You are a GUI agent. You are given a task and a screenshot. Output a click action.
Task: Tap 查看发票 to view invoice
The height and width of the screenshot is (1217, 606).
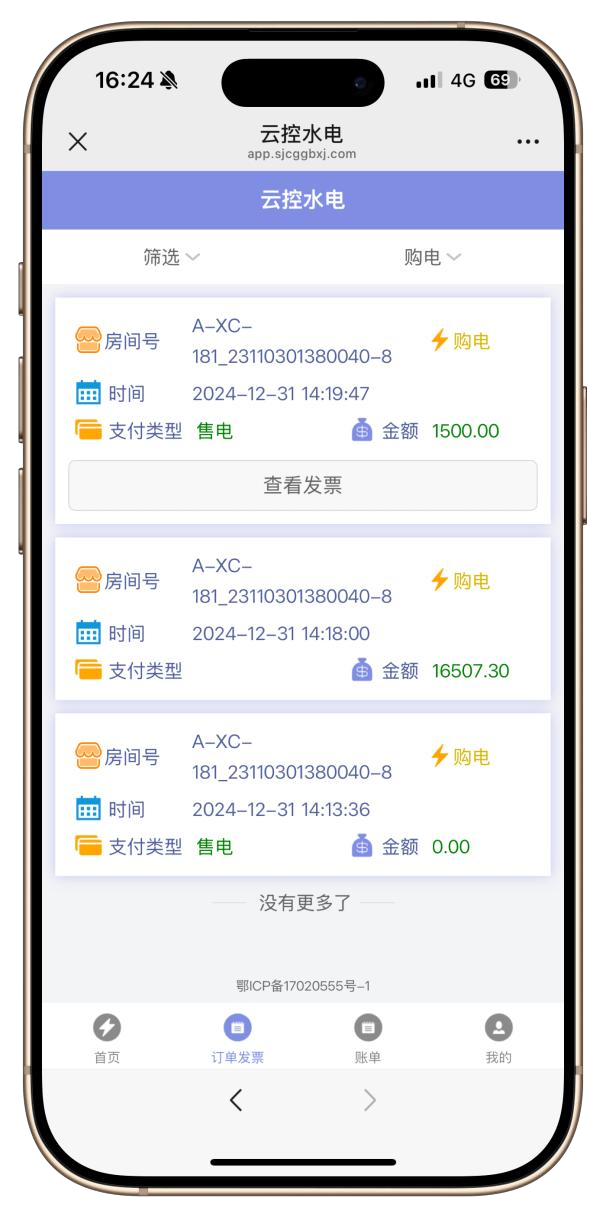[302, 486]
